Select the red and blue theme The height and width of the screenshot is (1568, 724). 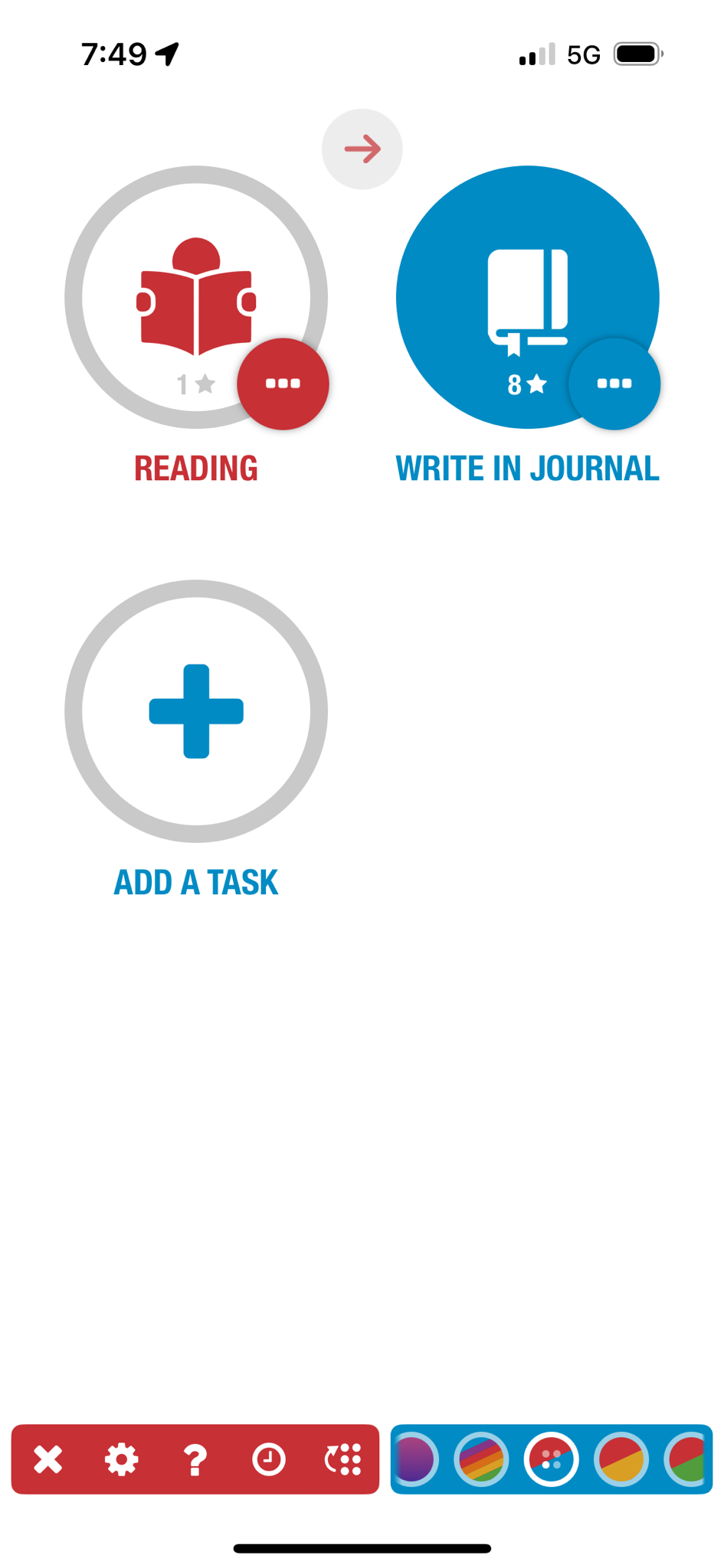[x=552, y=1459]
